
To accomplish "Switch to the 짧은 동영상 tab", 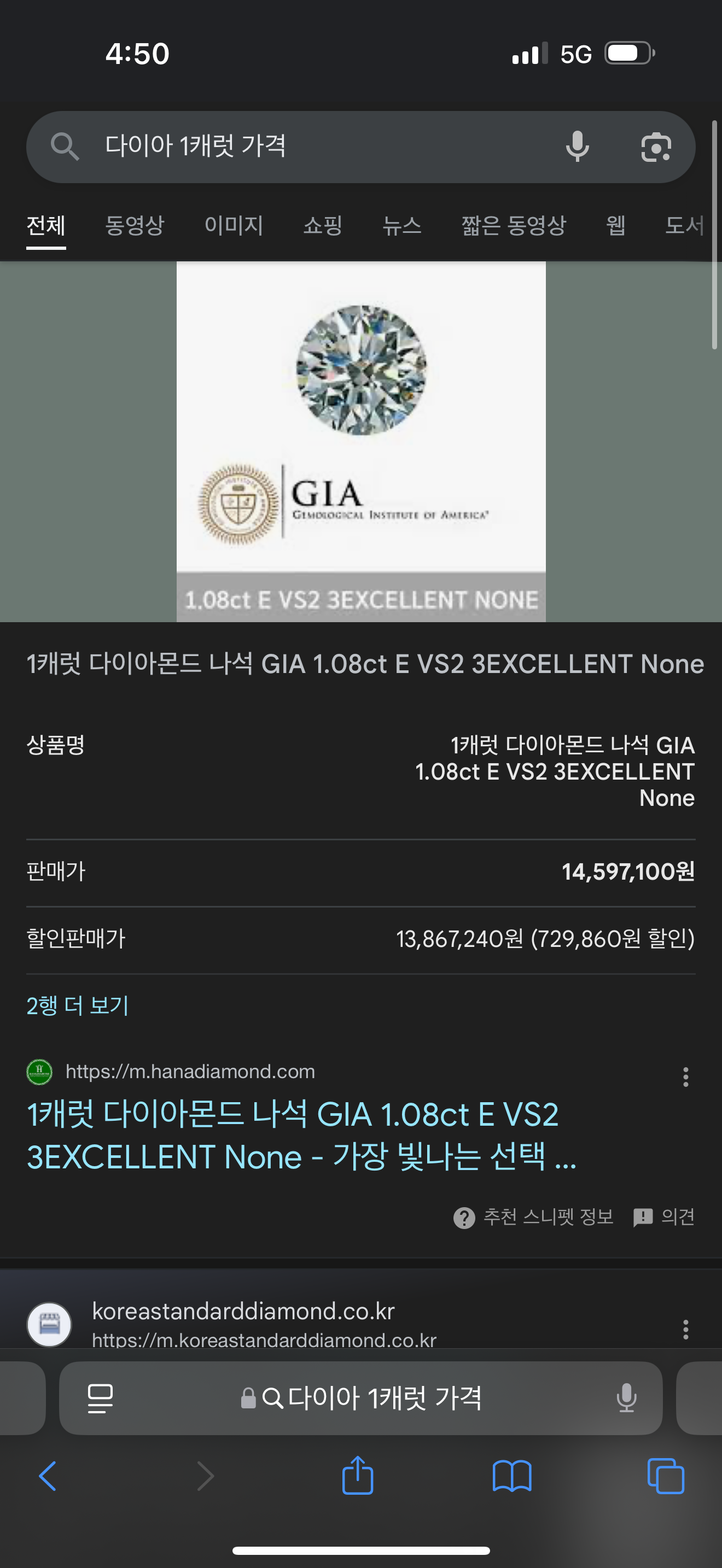I will point(513,226).
